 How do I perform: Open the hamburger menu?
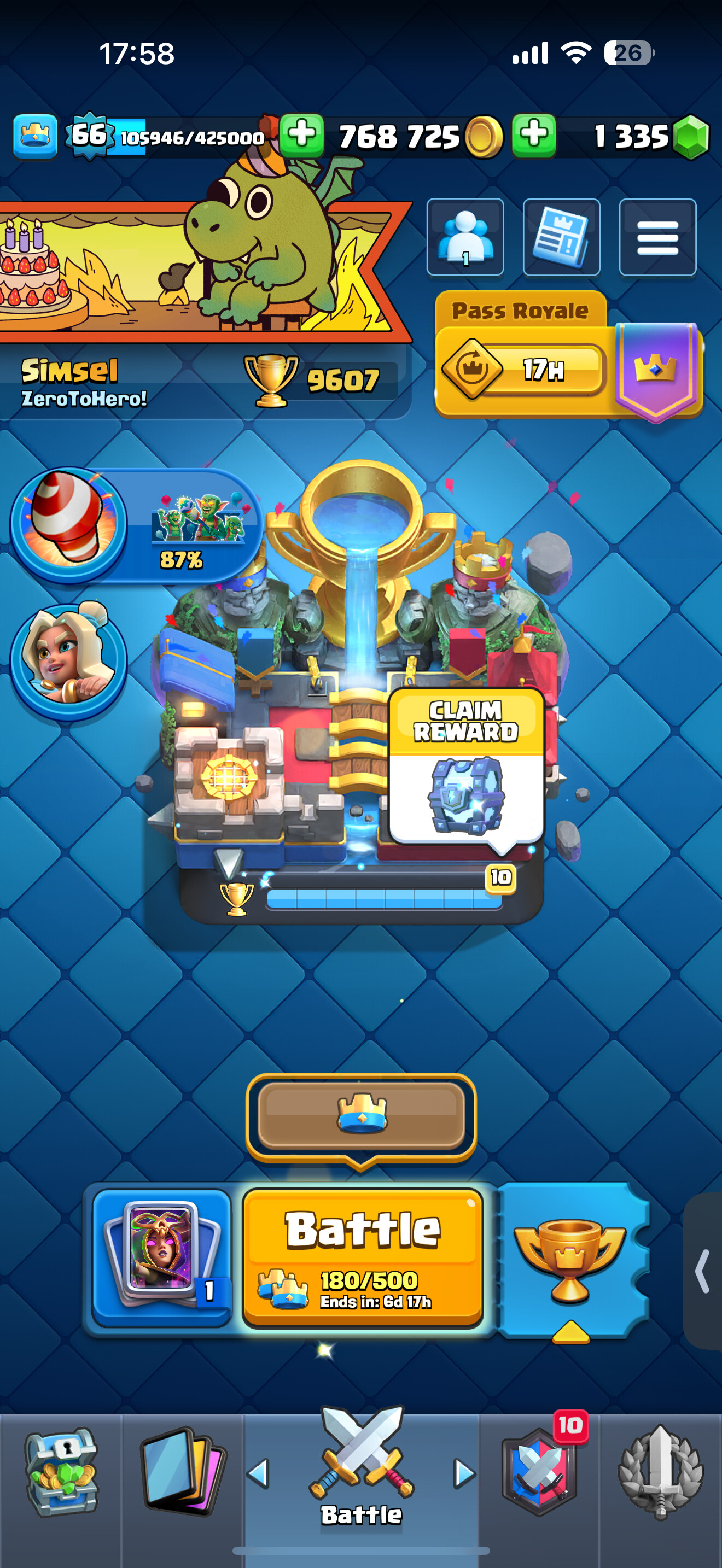click(657, 237)
